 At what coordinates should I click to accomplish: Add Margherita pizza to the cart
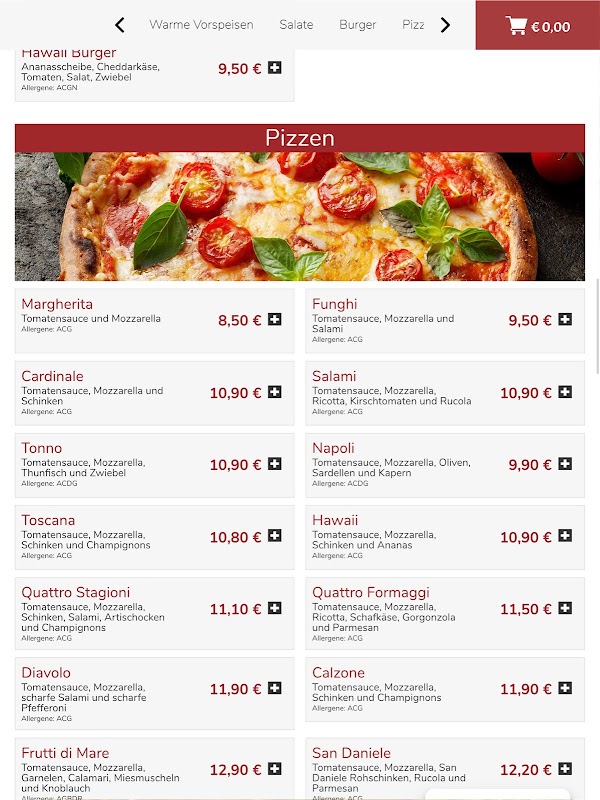pos(275,320)
